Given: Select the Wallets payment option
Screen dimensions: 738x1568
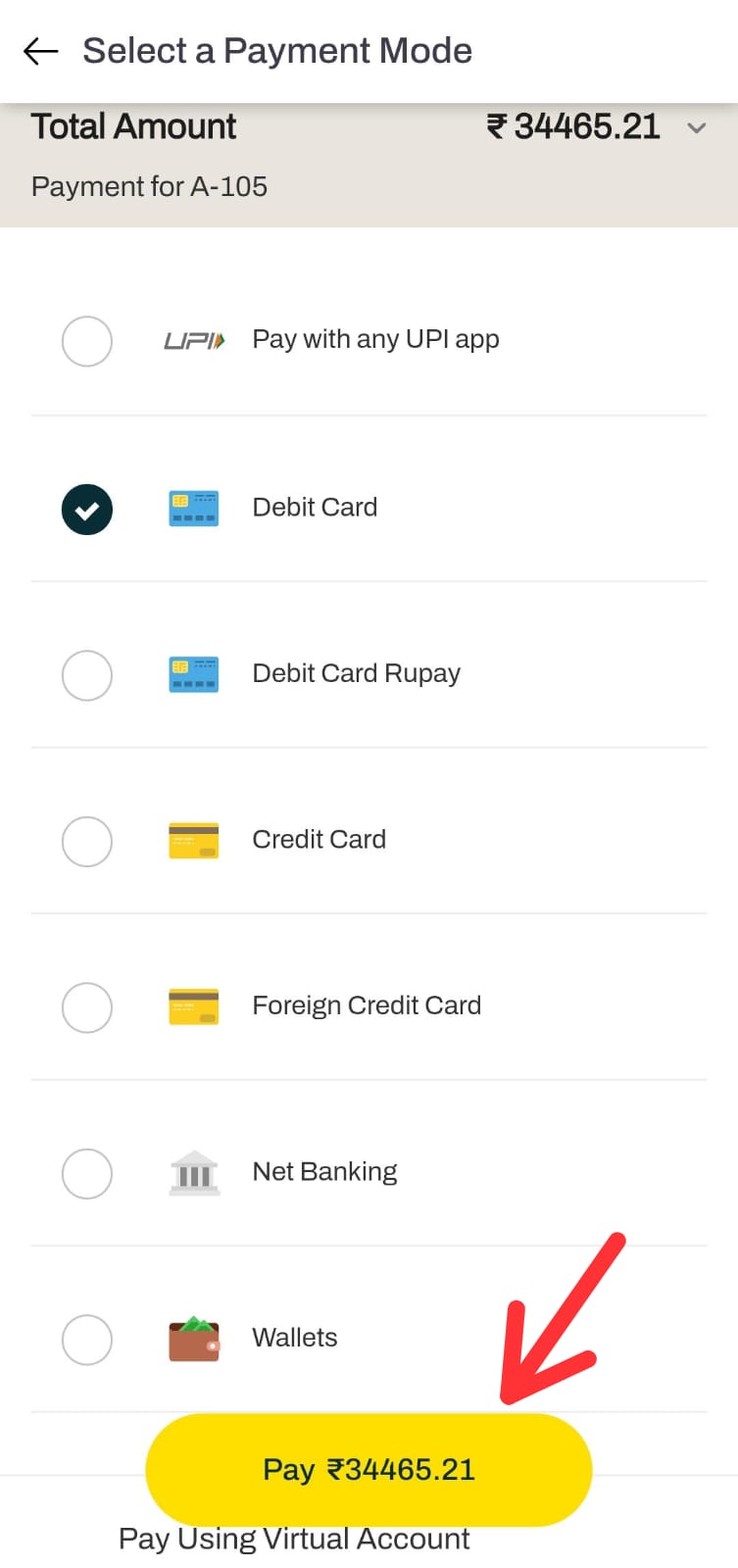Looking at the screenshot, I should 87,1340.
